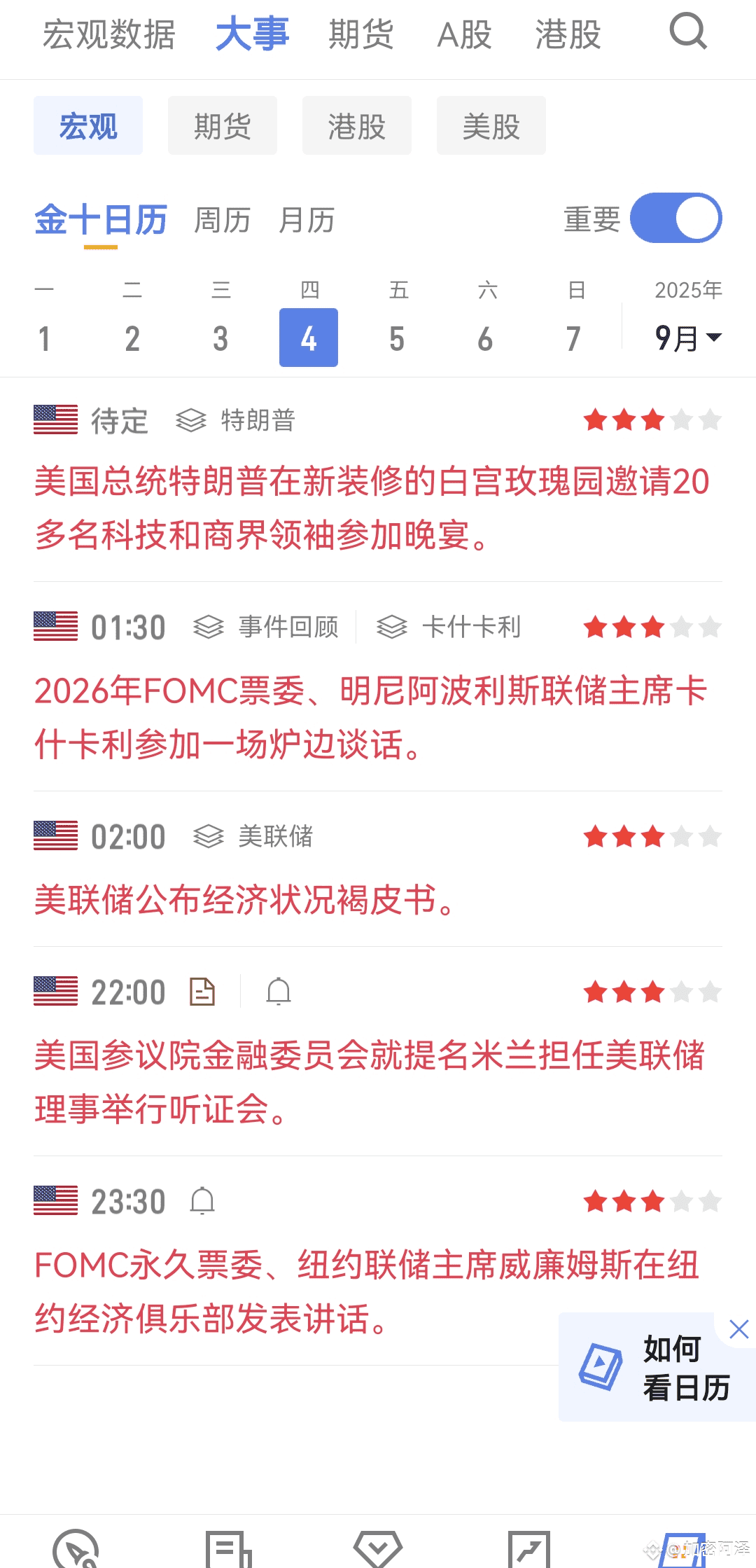Set reminder bell for the 22:00 event
Viewport: 756px width, 1568px height.
click(x=279, y=992)
